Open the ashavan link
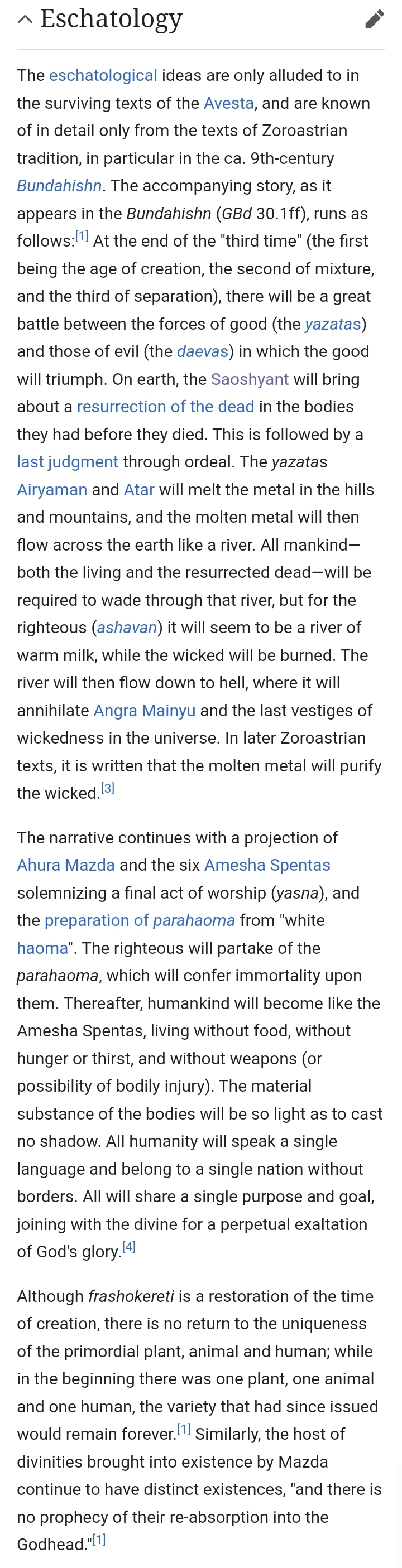Screen dimensions: 402x1568 pyautogui.click(x=127, y=628)
